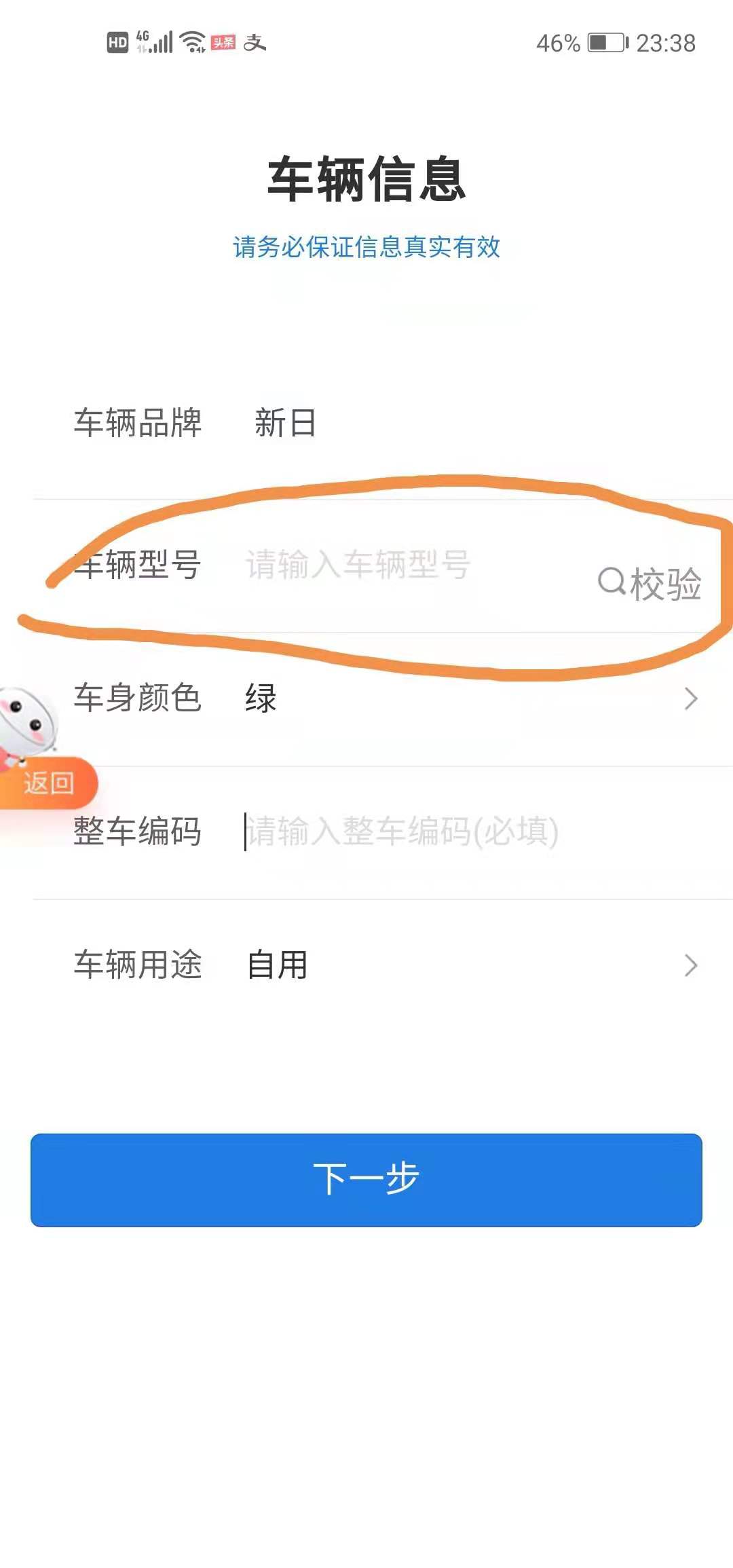Tap the floating 返回 button
The height and width of the screenshot is (1568, 733).
coord(48,783)
